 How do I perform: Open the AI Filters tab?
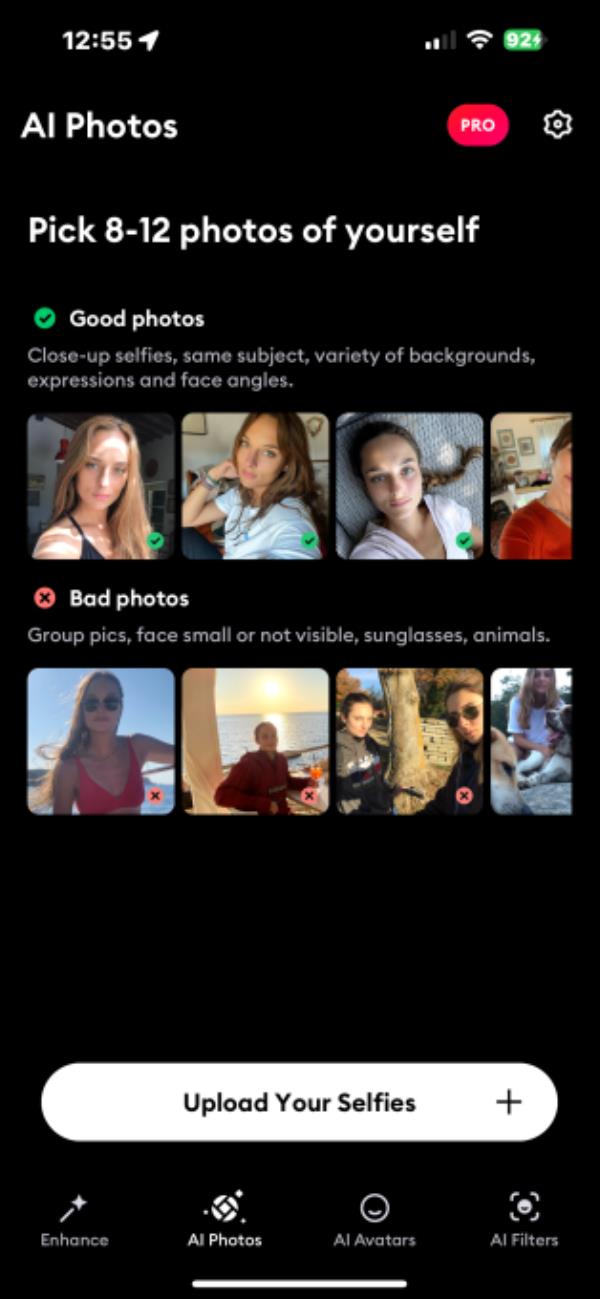point(524,1220)
